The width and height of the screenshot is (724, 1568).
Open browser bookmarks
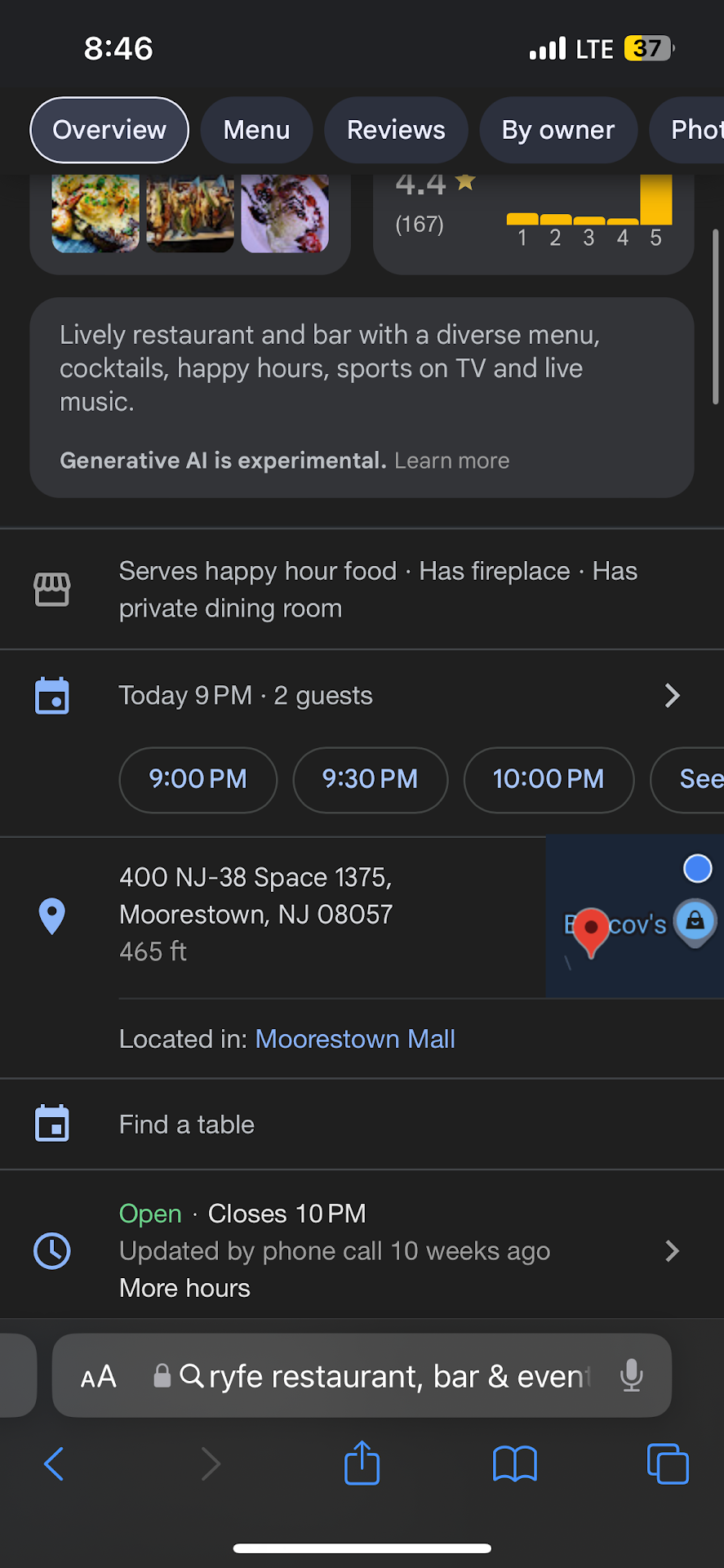tap(515, 1463)
